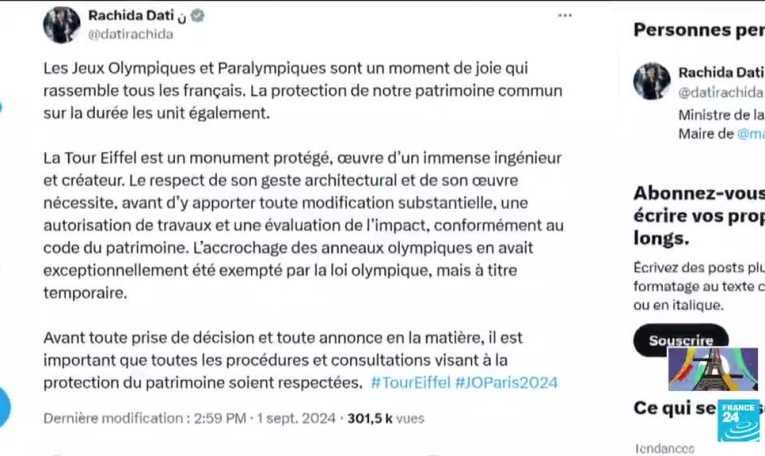The height and width of the screenshot is (456, 765).
Task: Tap the Souscrire button
Action: (680, 341)
